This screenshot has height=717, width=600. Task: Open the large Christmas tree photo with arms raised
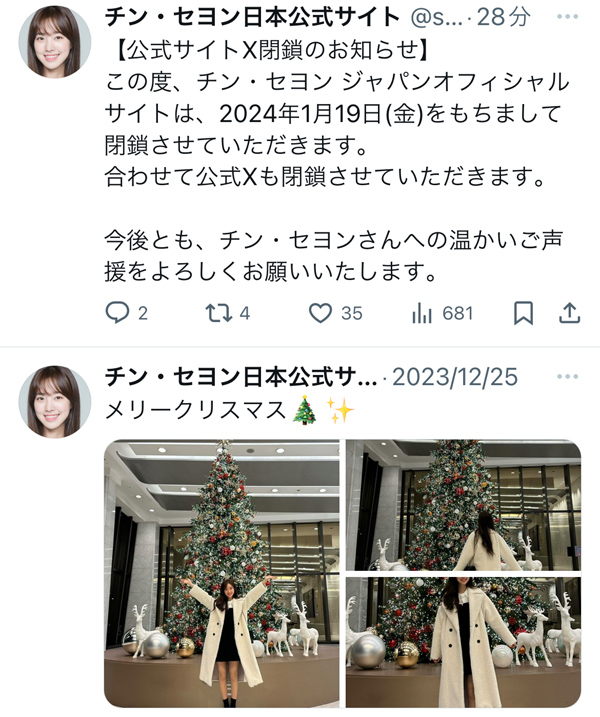click(221, 572)
